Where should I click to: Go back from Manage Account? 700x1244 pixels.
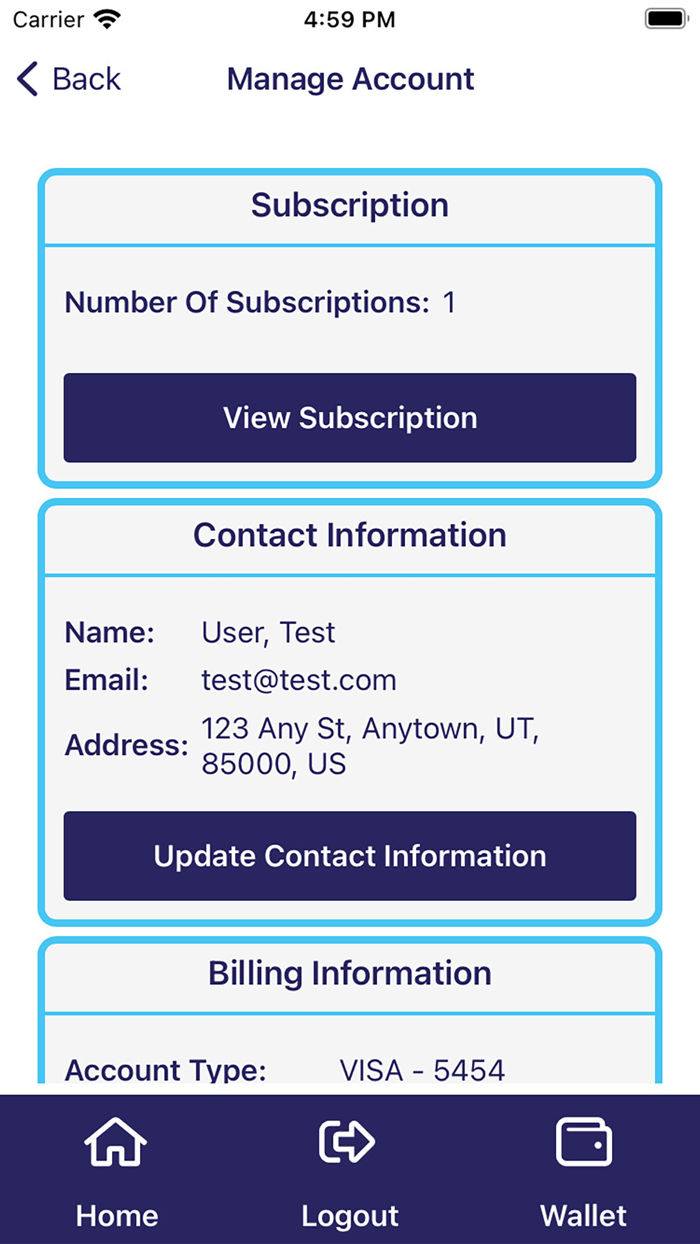pyautogui.click(x=68, y=79)
